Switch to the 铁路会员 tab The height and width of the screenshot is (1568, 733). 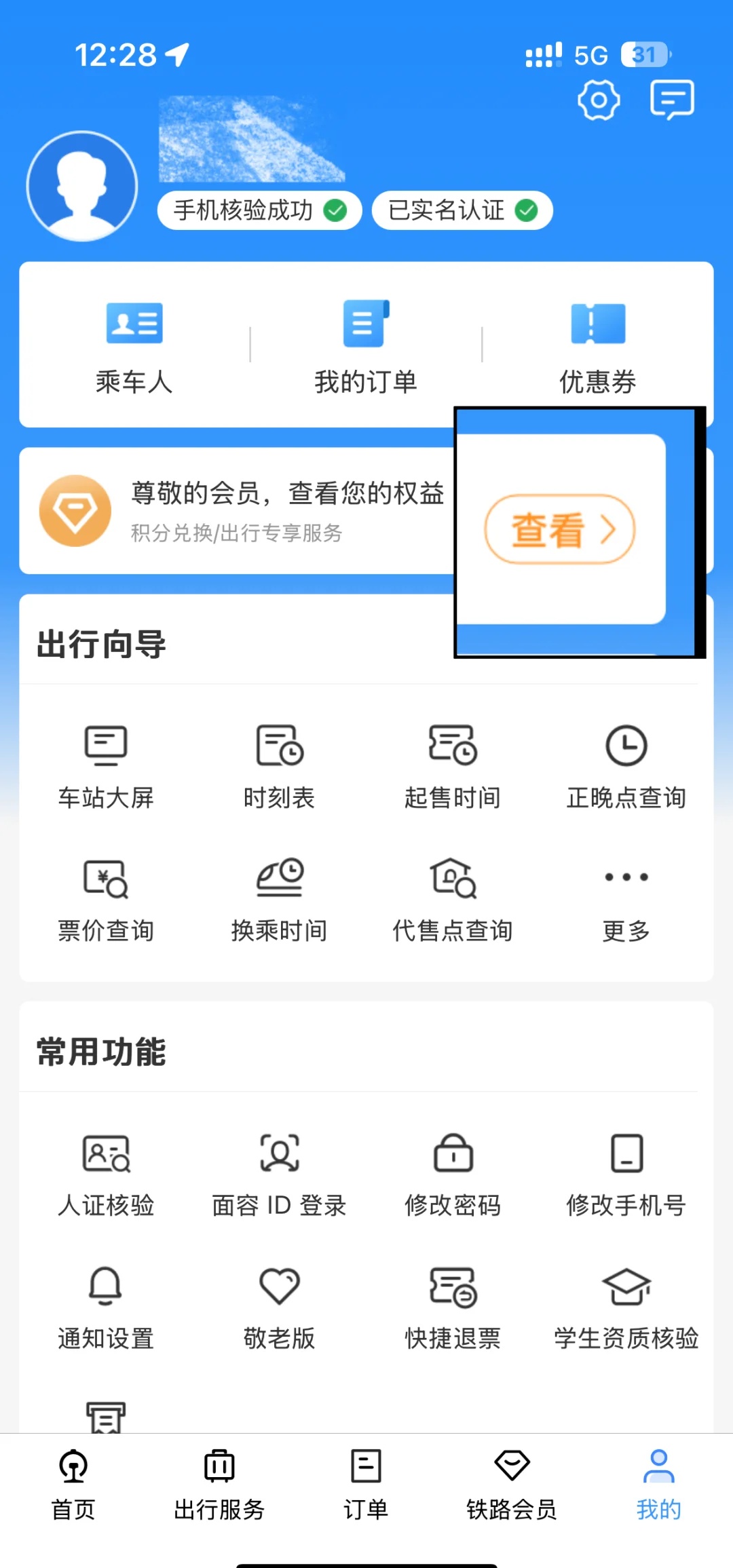click(512, 1485)
